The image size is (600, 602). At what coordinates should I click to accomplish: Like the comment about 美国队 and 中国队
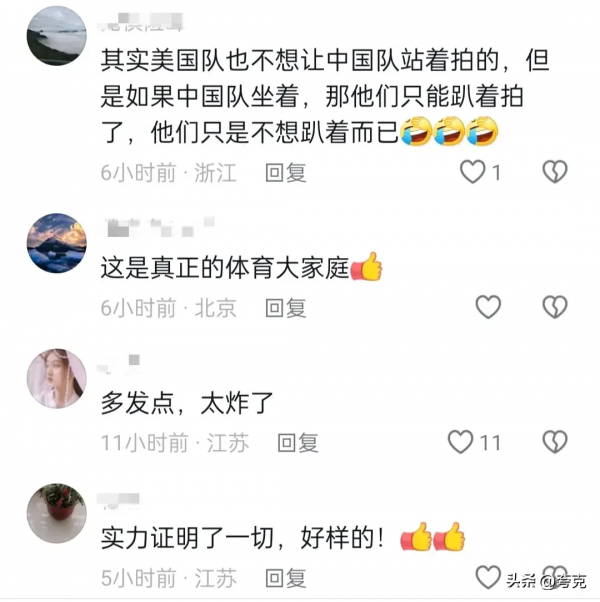pyautogui.click(x=472, y=173)
